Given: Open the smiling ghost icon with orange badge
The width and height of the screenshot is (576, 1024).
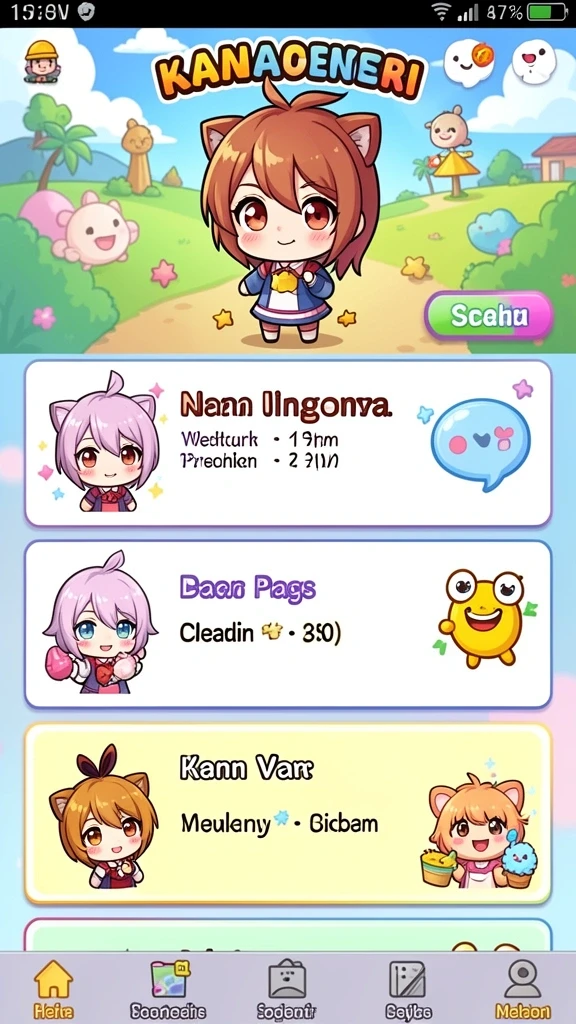Looking at the screenshot, I should tap(468, 62).
